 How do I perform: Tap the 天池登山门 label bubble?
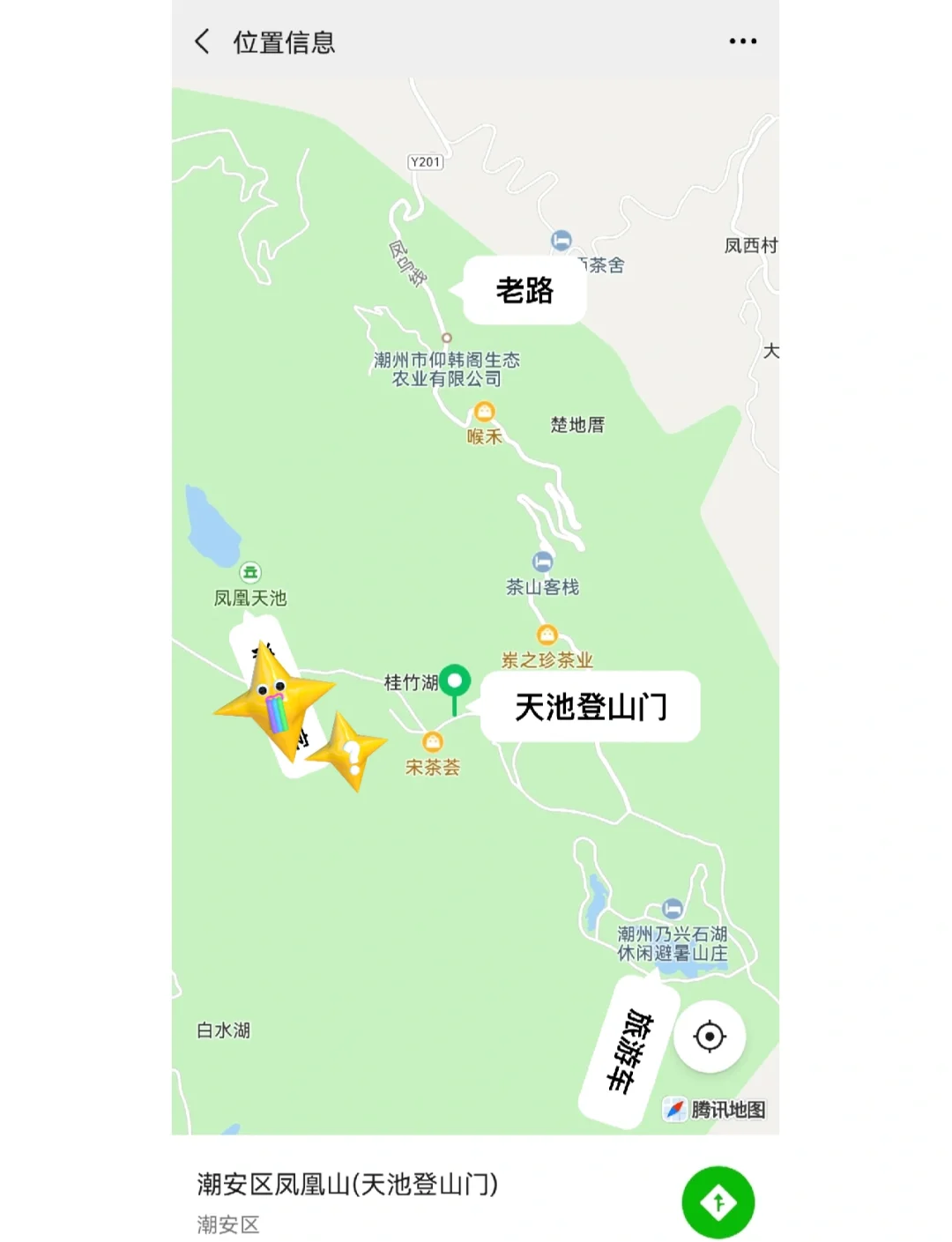pos(591,706)
